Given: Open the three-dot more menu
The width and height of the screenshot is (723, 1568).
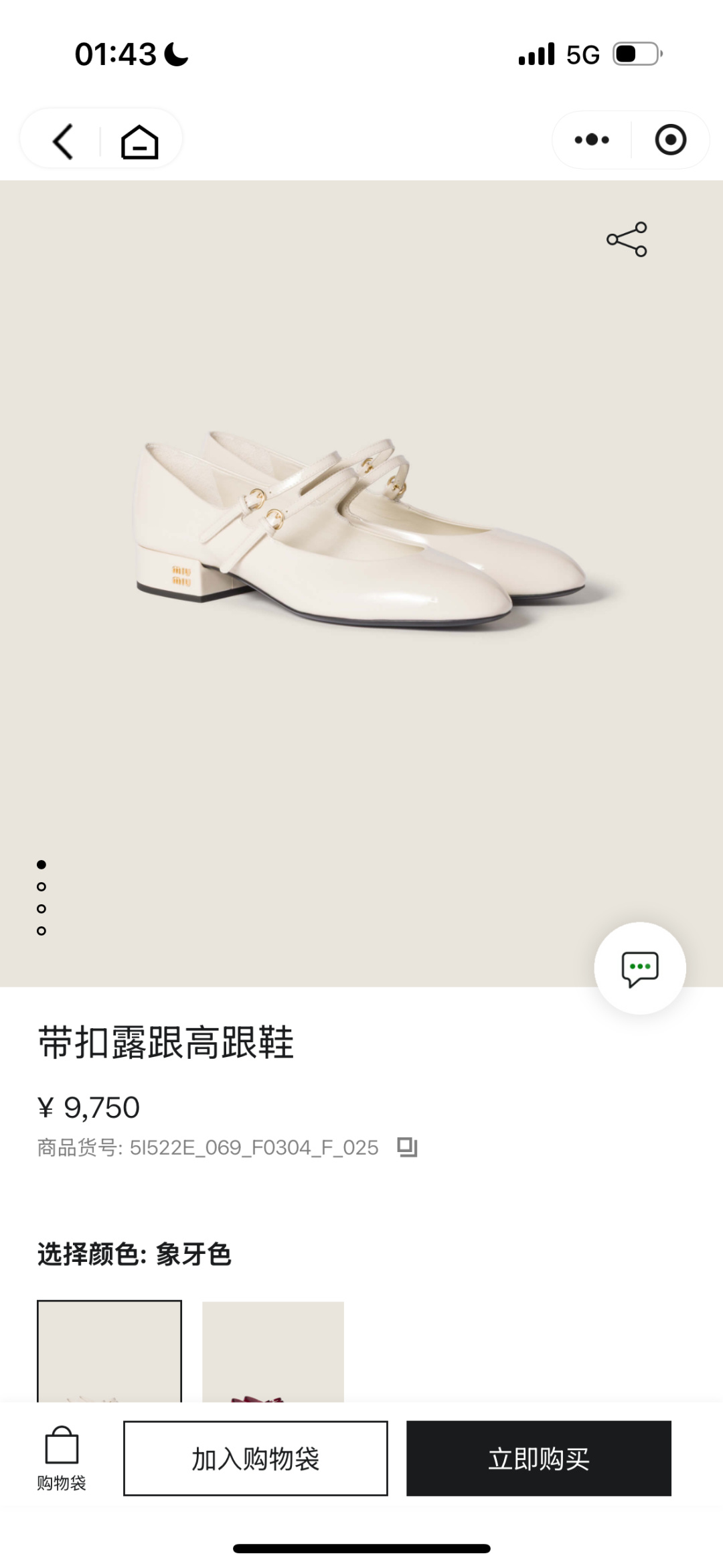Looking at the screenshot, I should point(592,140).
